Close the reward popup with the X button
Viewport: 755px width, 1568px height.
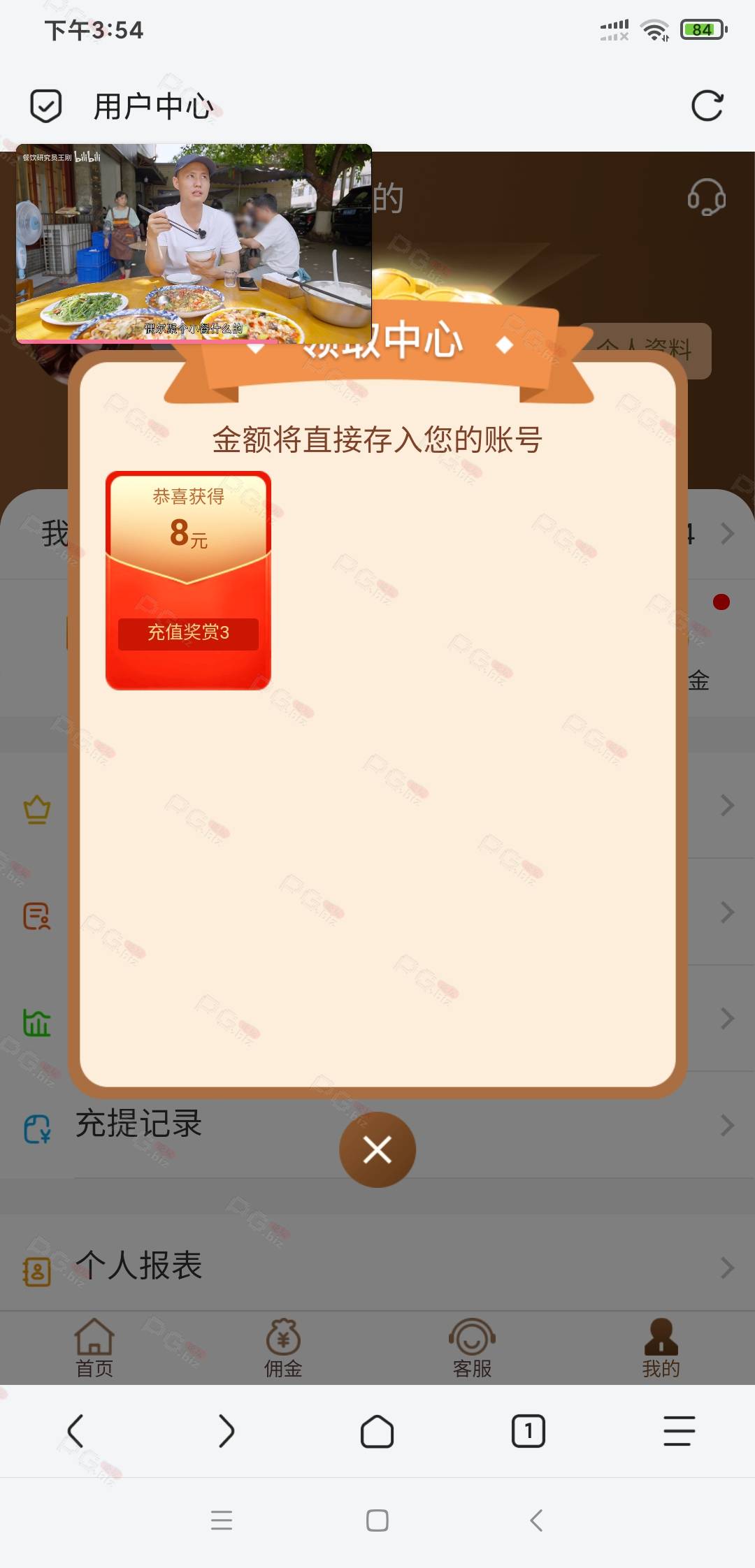377,1149
